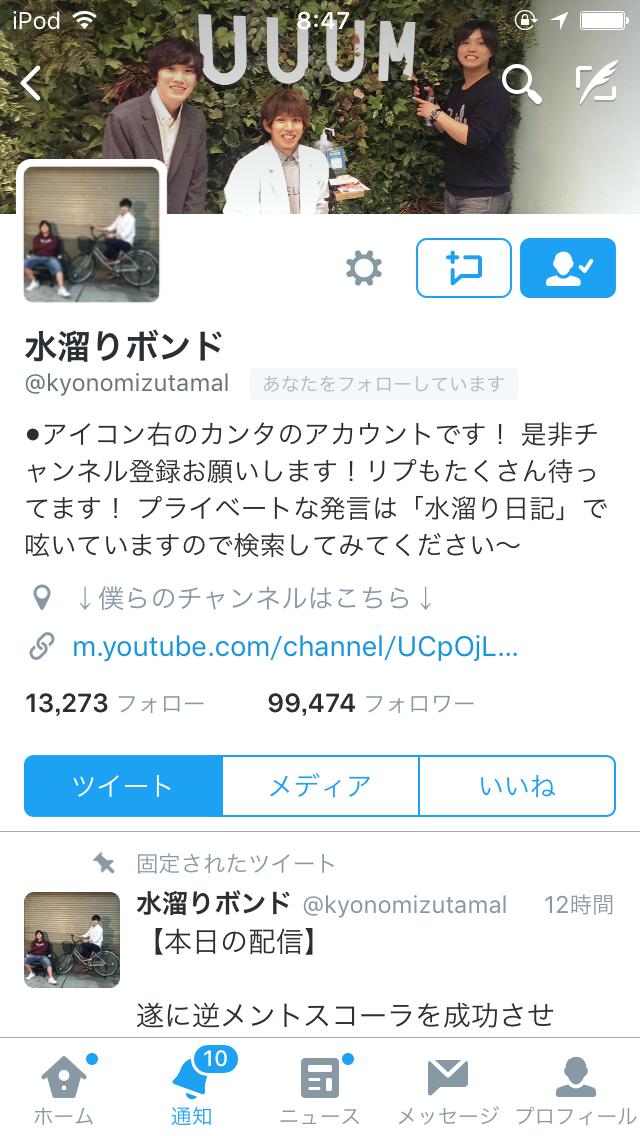Viewport: 640px width, 1136px height.
Task: View the 13,273 following list
Action: tap(114, 703)
